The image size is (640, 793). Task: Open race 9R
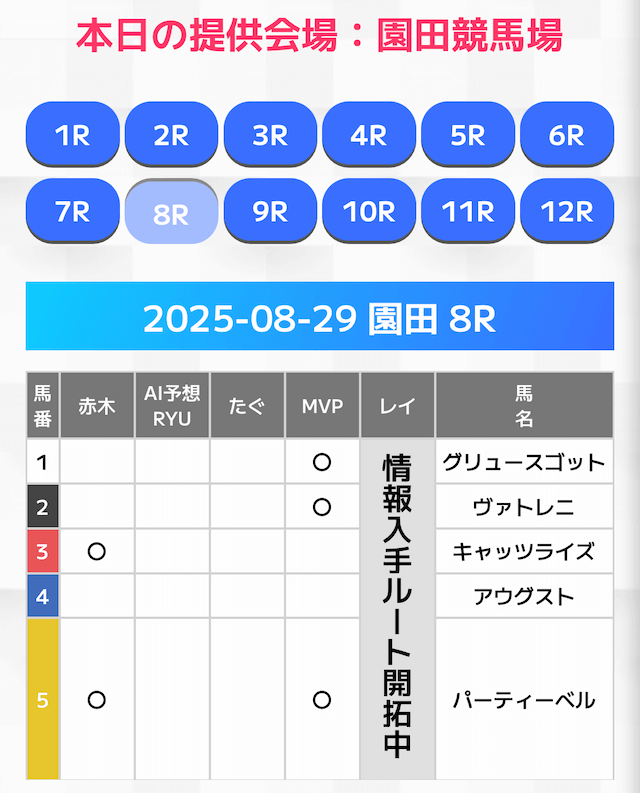coord(270,212)
